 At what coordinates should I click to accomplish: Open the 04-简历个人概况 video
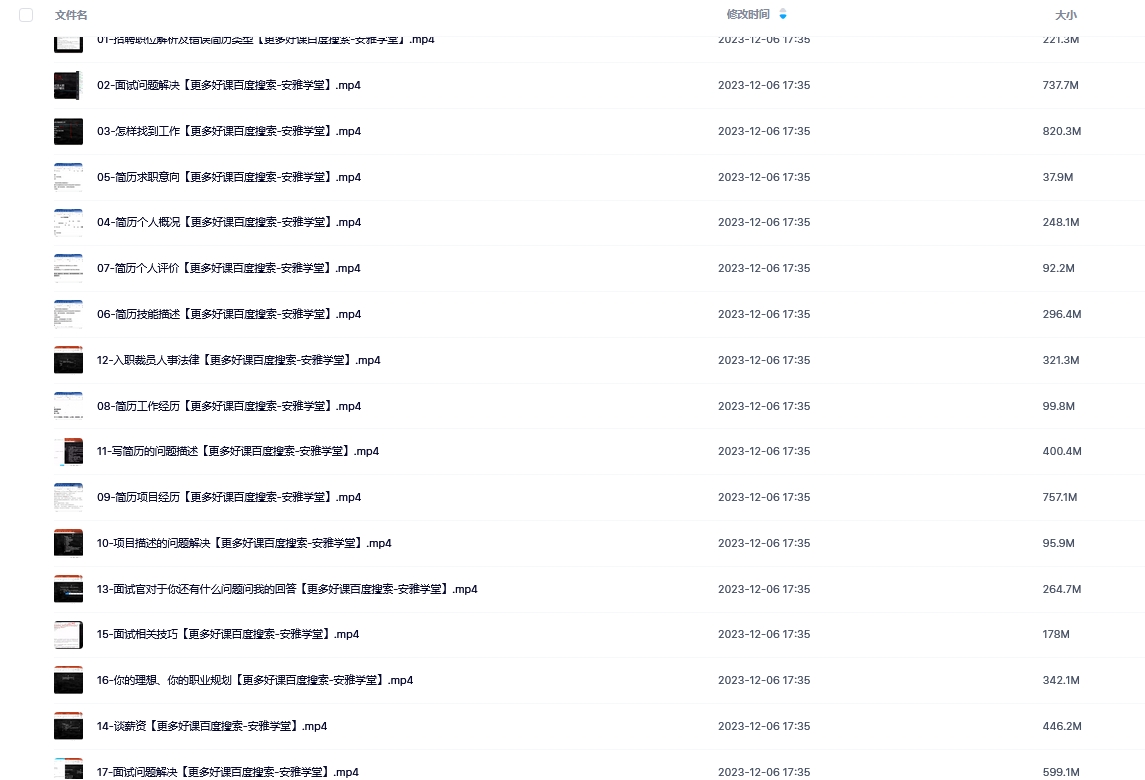pos(228,223)
